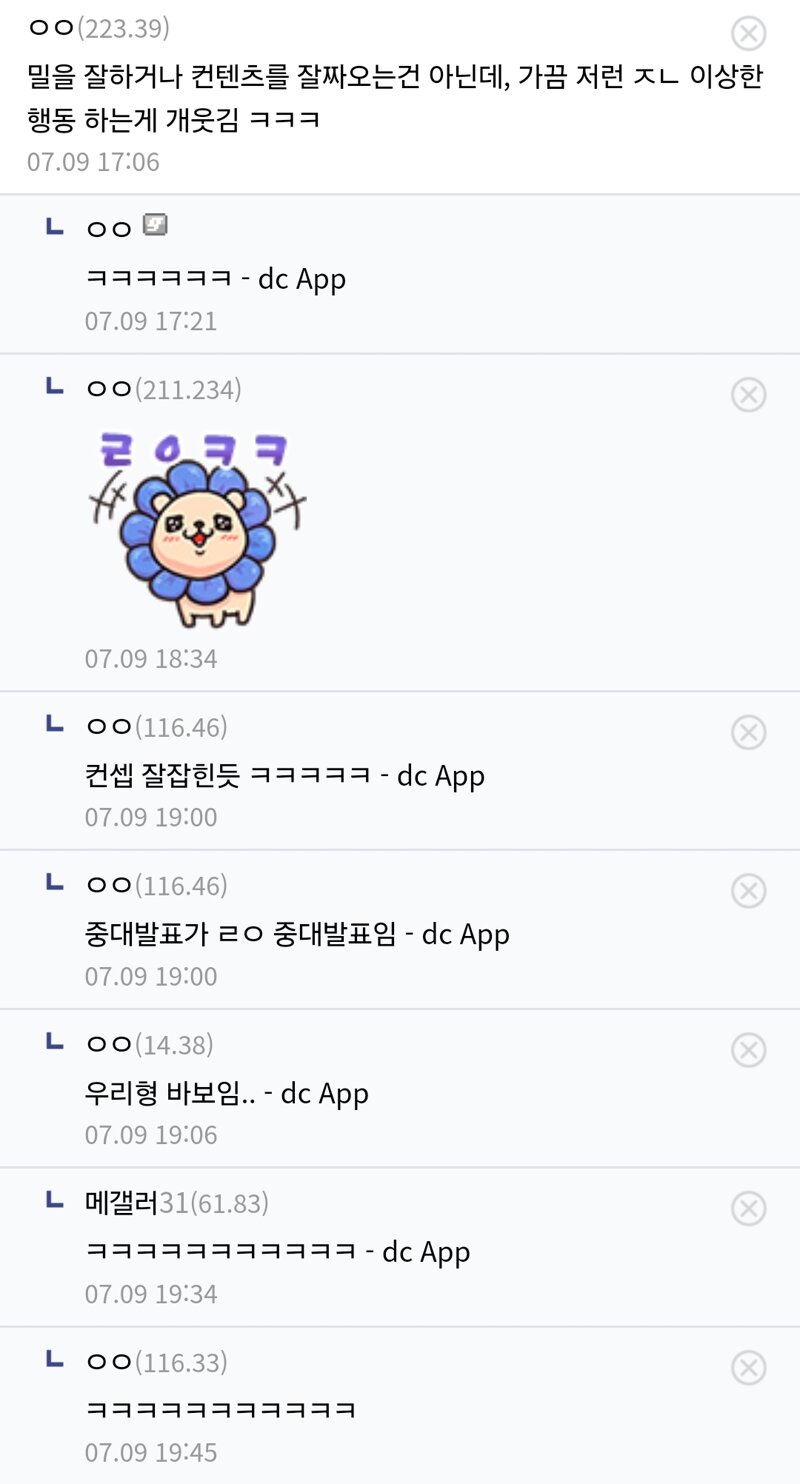Screen dimensions: 800x1484
Task: Delete the sticker reply by ㅇㅇ (211.234)
Action: click(x=748, y=394)
